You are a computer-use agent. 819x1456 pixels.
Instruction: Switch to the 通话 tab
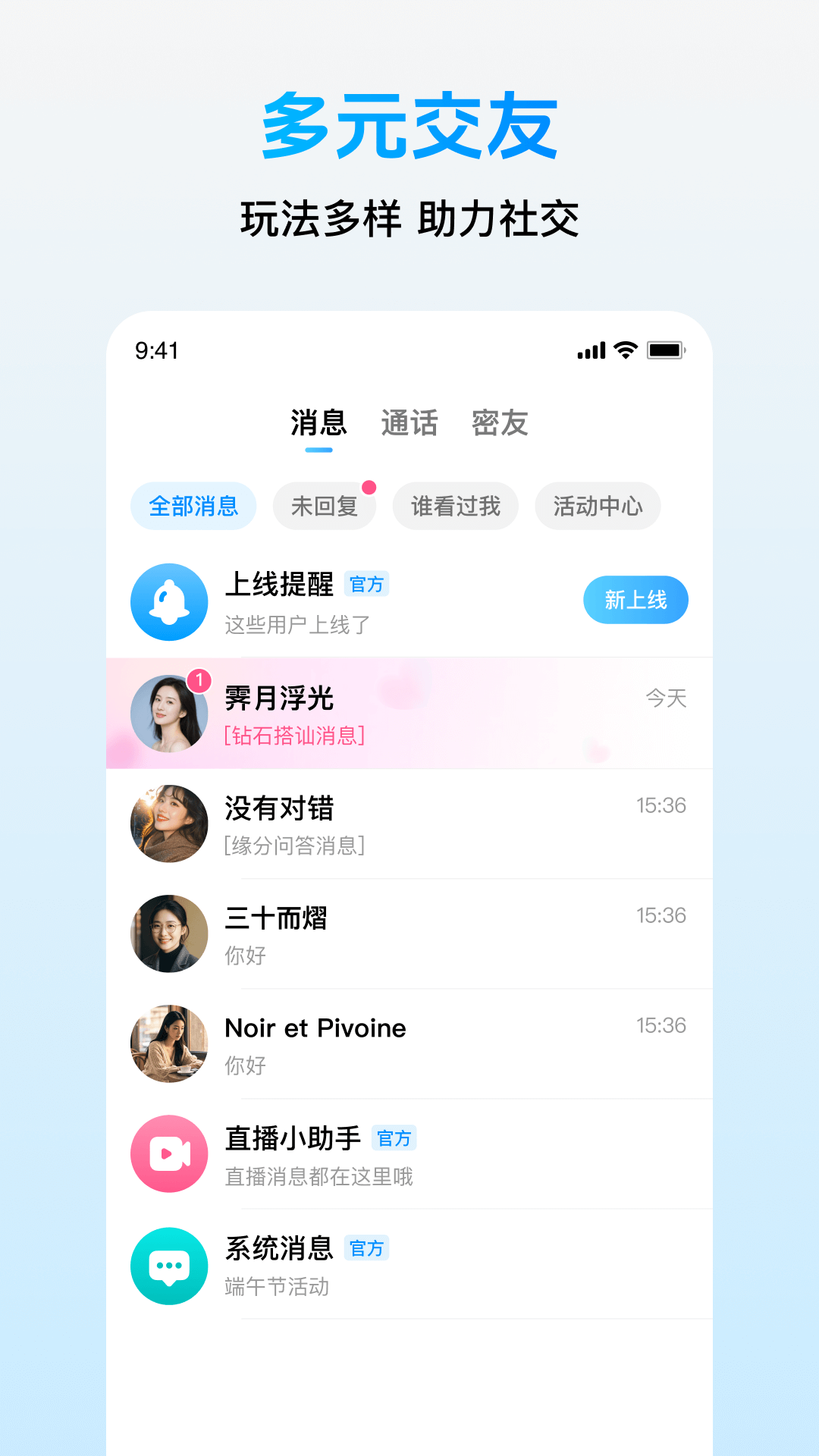(410, 423)
